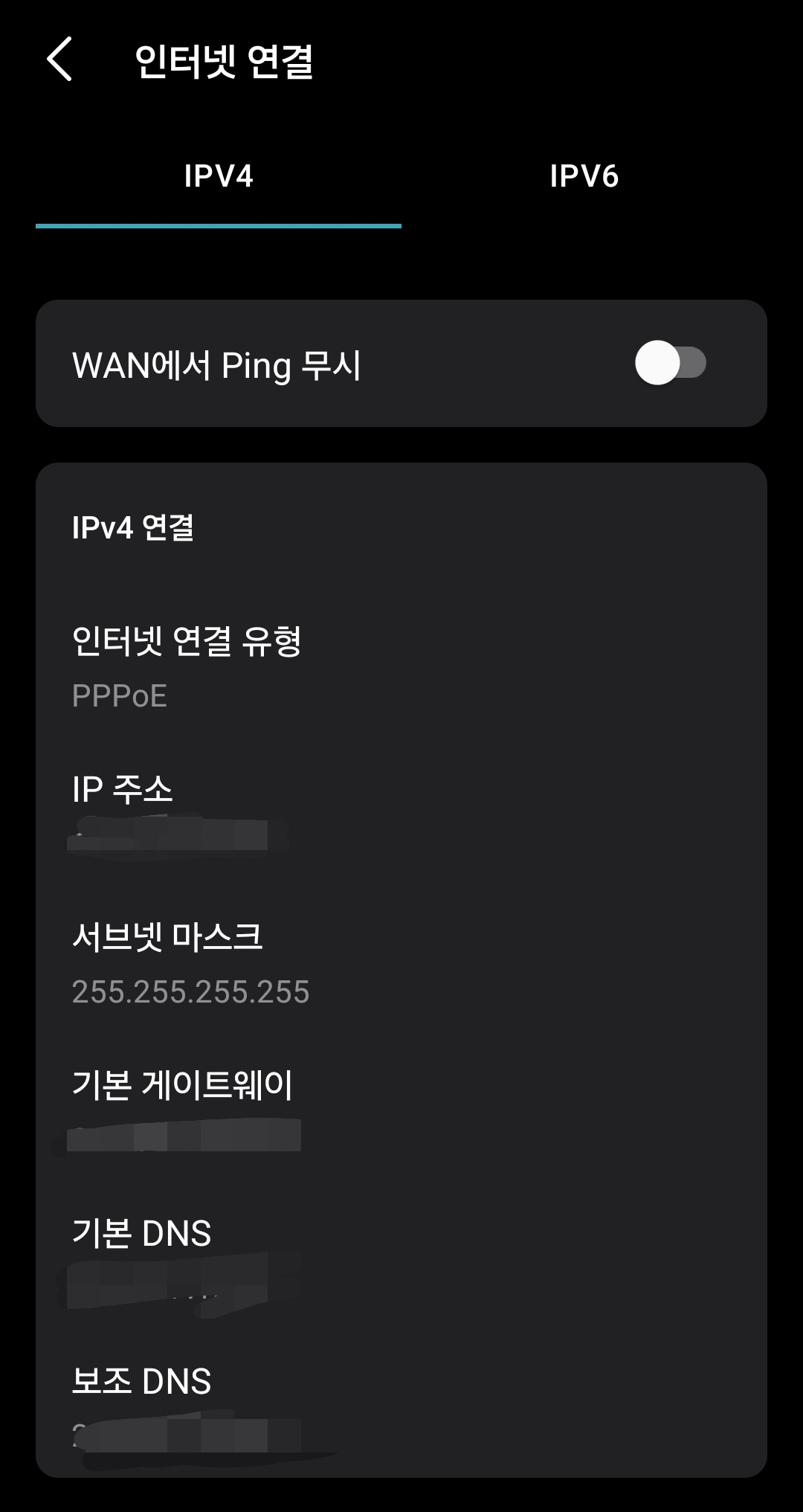Toggle WAN에서 Ping 무시 switch
Screen dimensions: 803x1512
671,363
